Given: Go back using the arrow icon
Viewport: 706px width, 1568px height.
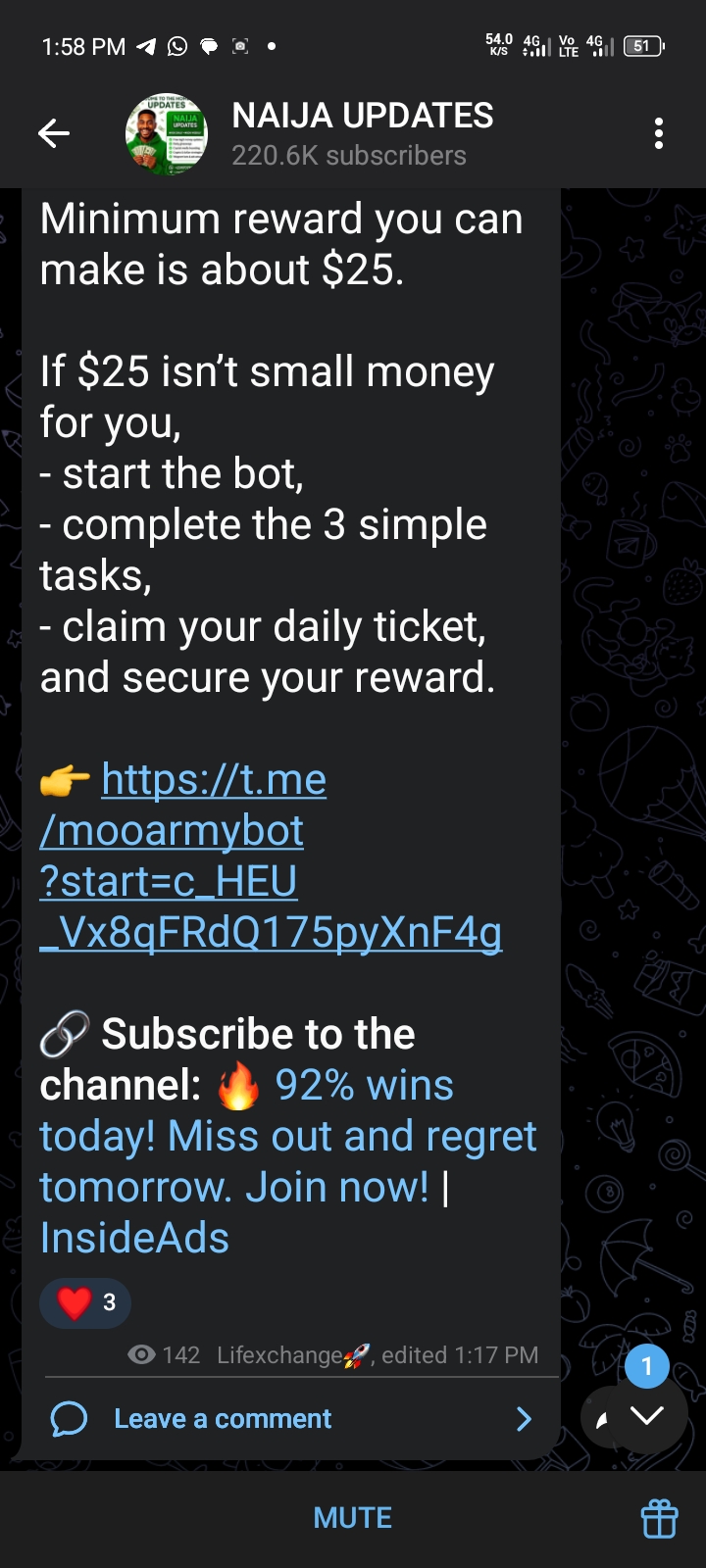Looking at the screenshot, I should click(x=54, y=133).
